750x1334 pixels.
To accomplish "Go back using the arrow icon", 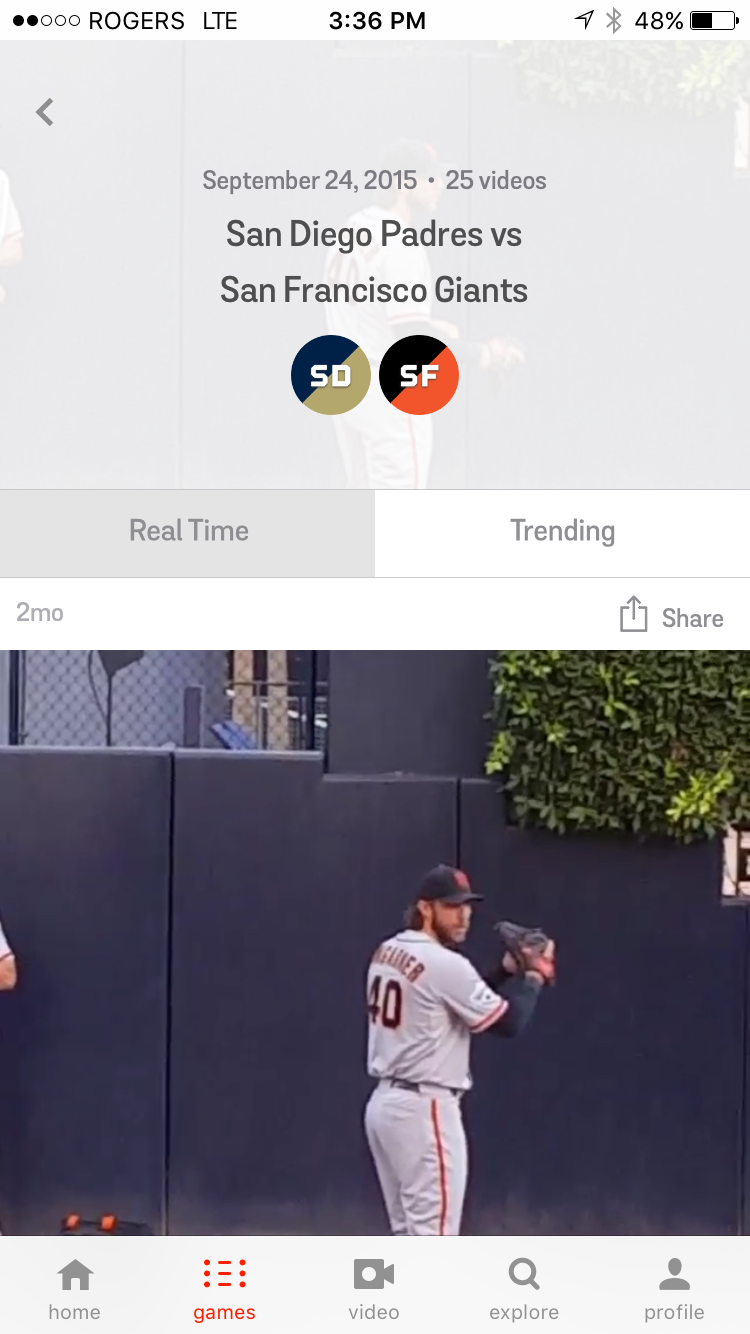I will point(45,112).
